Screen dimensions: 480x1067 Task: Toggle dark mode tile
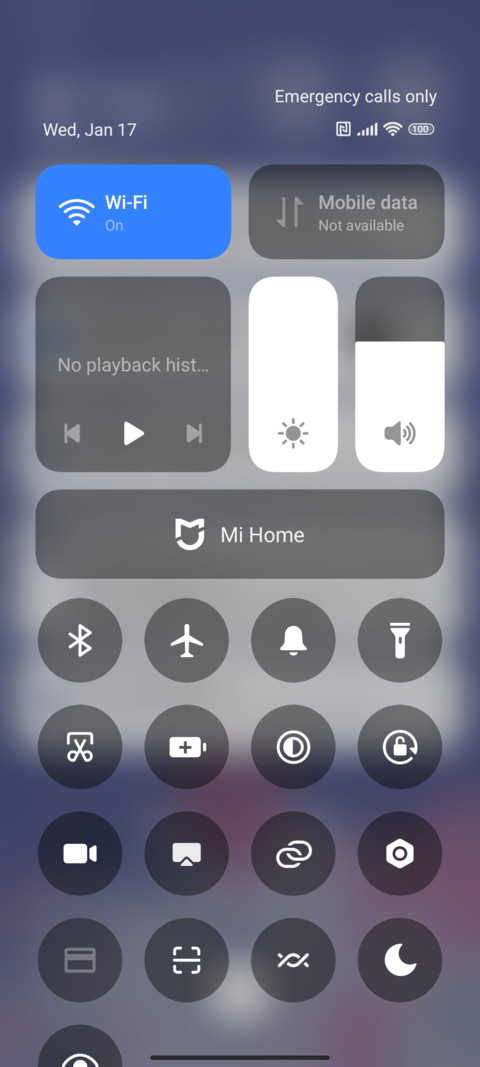(x=293, y=747)
